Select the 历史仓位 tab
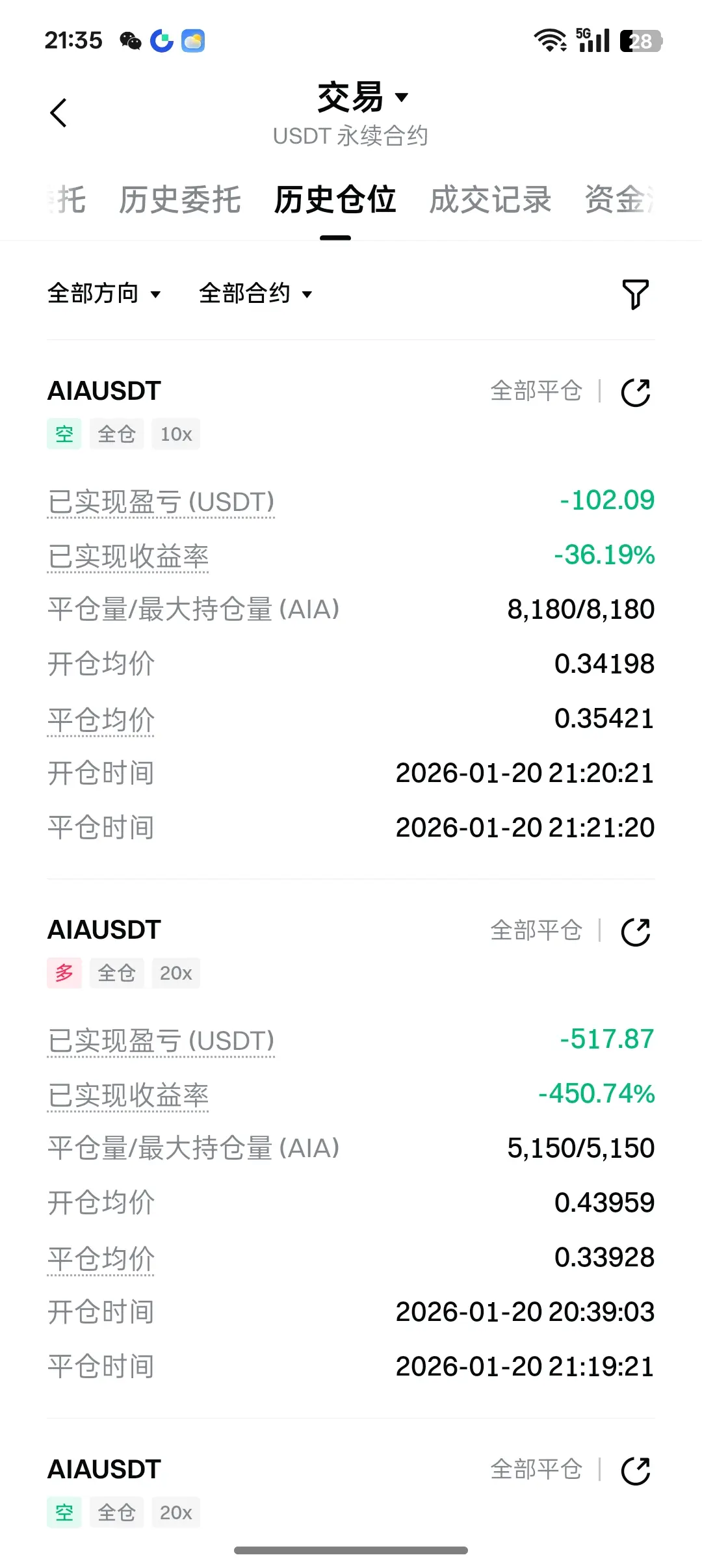 point(335,200)
